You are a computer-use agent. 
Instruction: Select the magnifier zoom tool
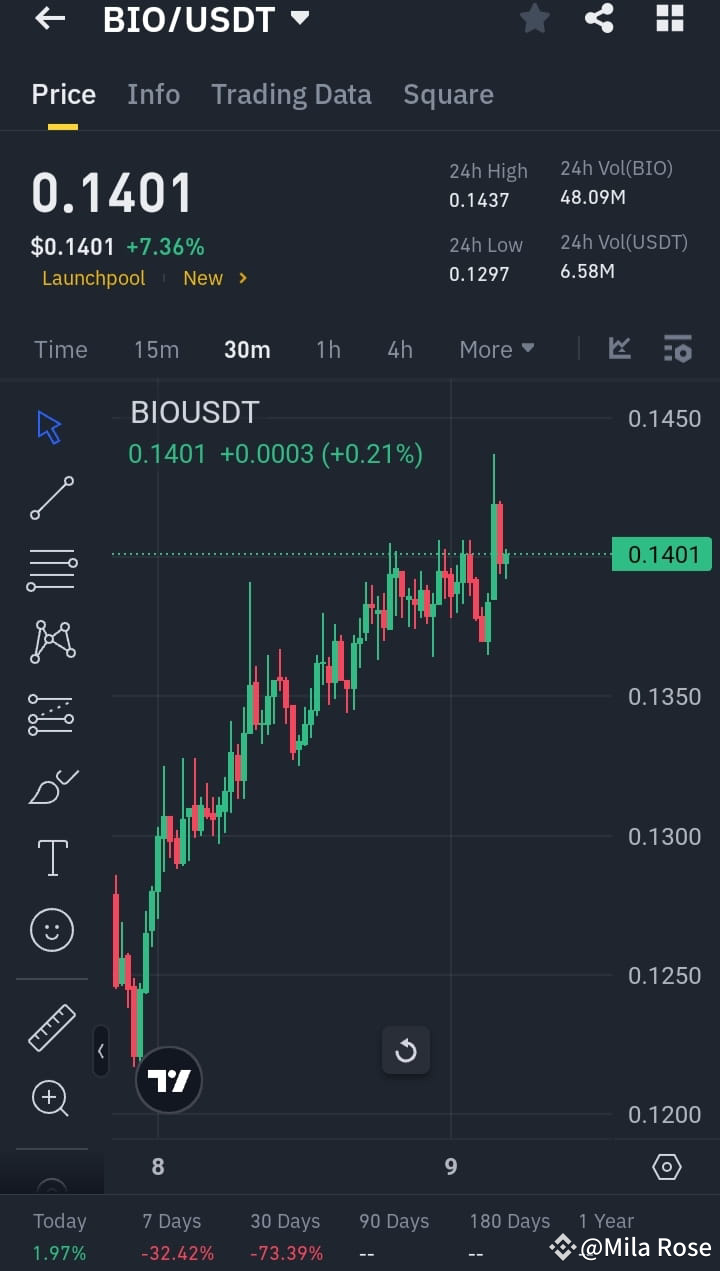[x=51, y=1098]
